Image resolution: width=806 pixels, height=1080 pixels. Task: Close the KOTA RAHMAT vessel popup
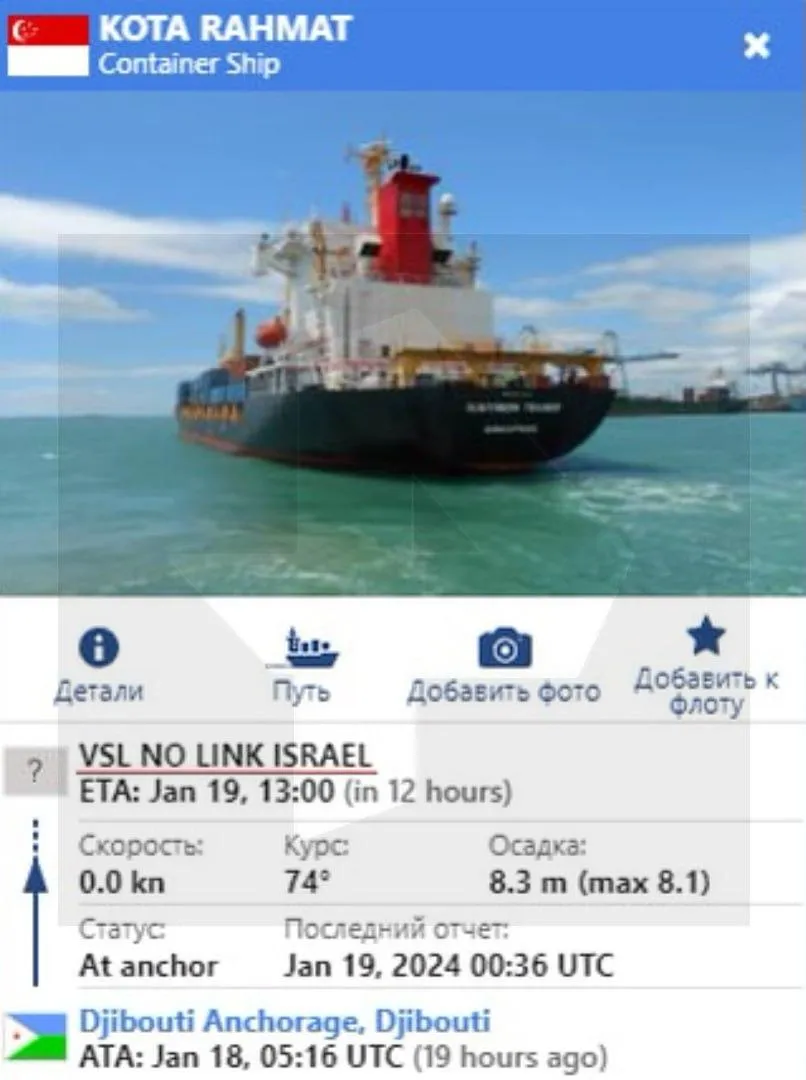pyautogui.click(x=757, y=45)
